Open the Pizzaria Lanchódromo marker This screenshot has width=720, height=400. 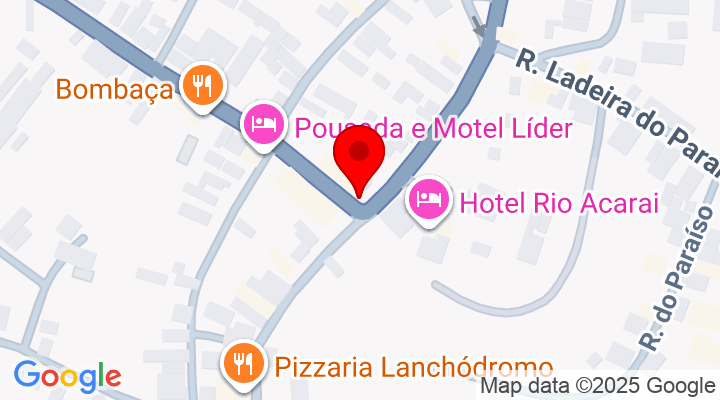(243, 363)
